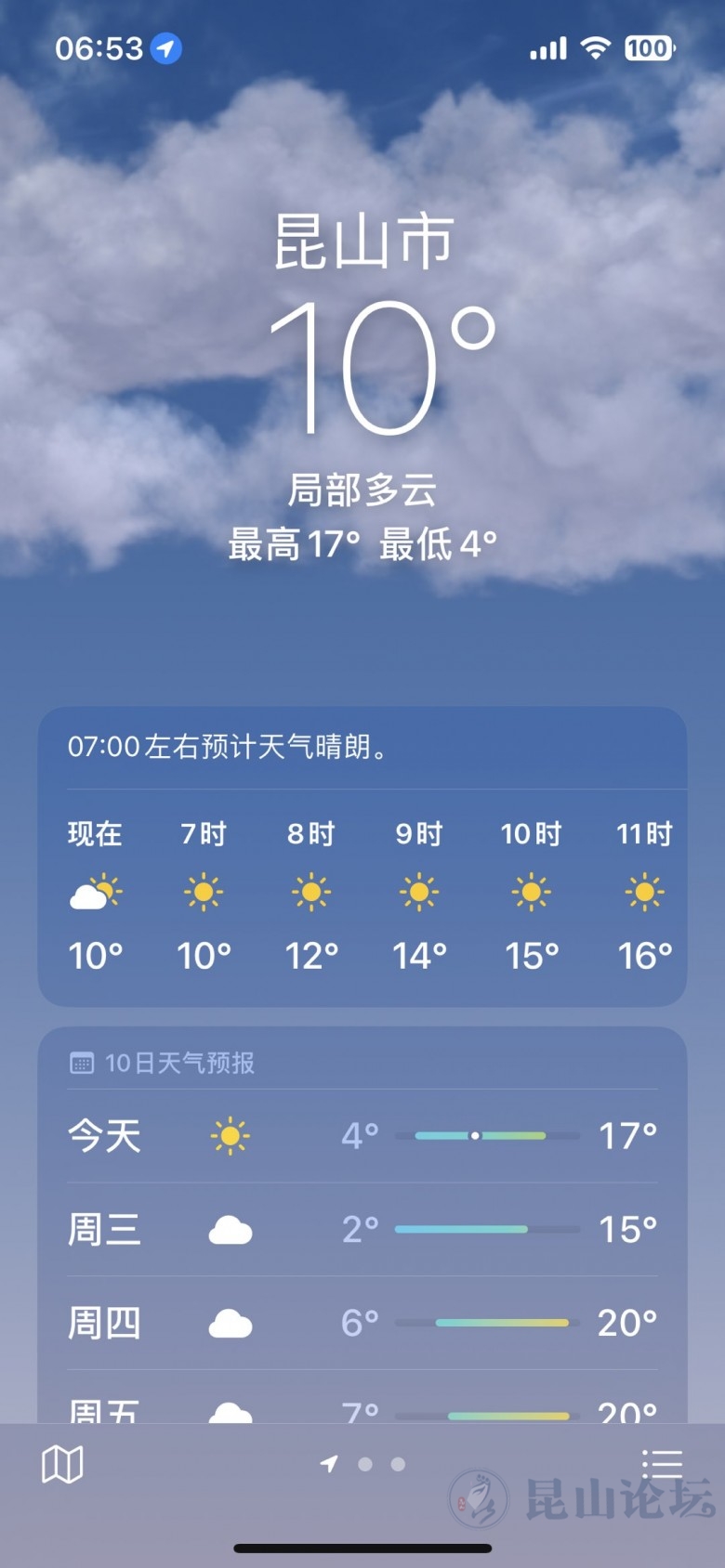This screenshot has width=725, height=1568.
Task: Open the saved cities list
Action: click(662, 1464)
